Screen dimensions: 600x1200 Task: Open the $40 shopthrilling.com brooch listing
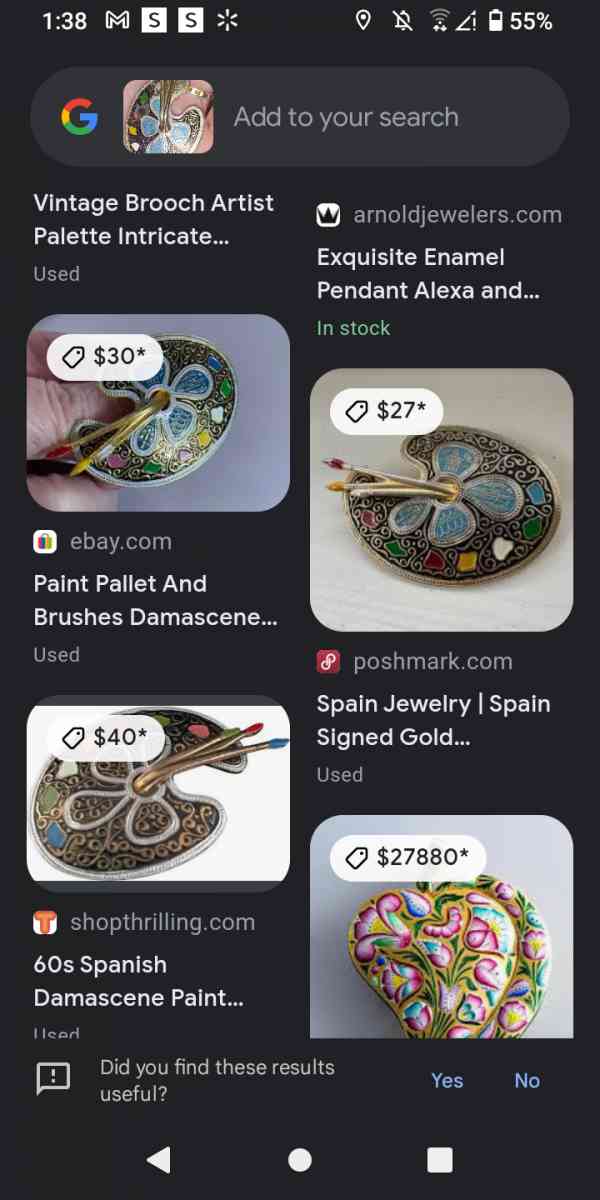click(x=158, y=793)
